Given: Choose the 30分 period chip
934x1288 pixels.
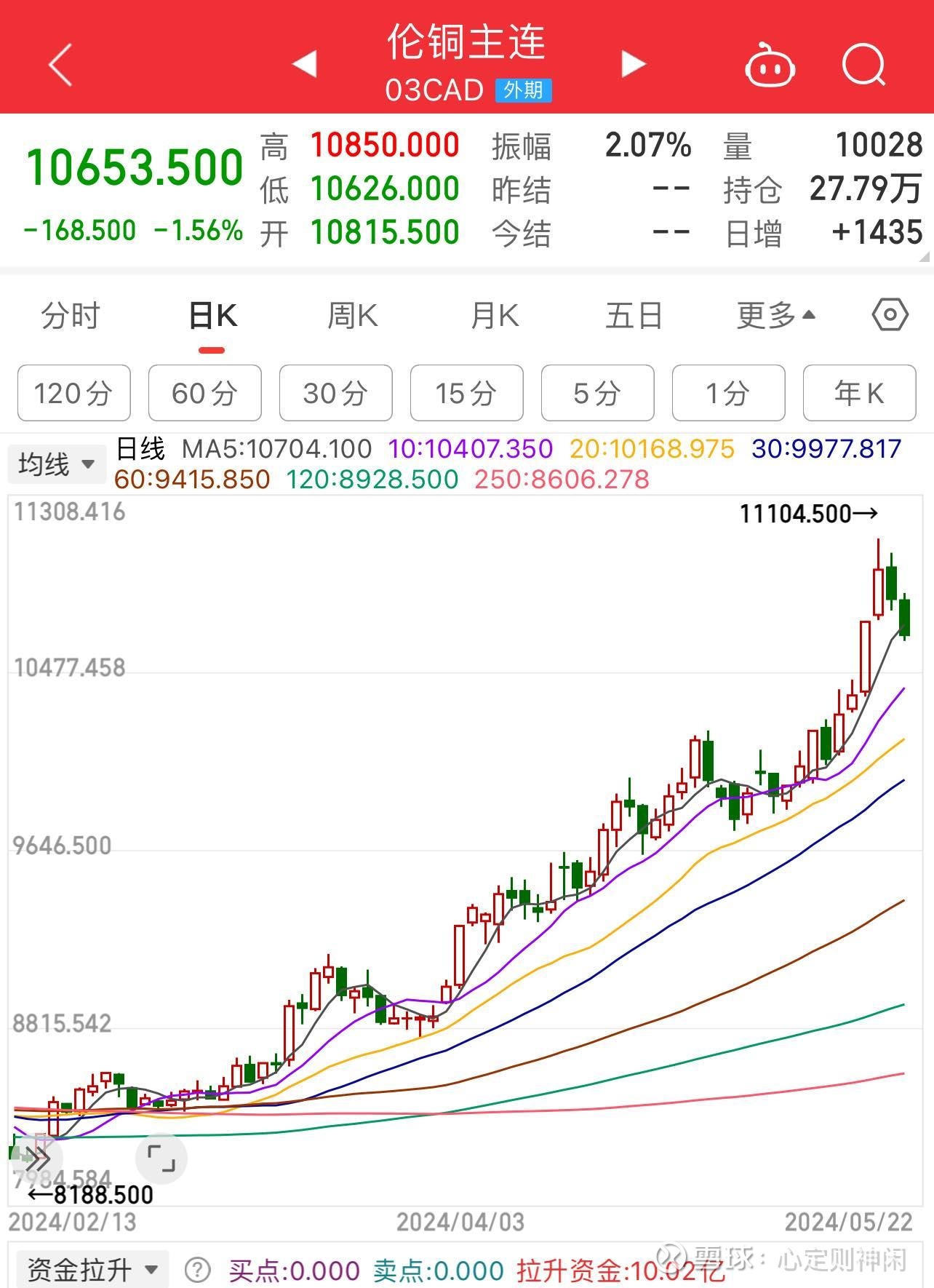Looking at the screenshot, I should (336, 393).
